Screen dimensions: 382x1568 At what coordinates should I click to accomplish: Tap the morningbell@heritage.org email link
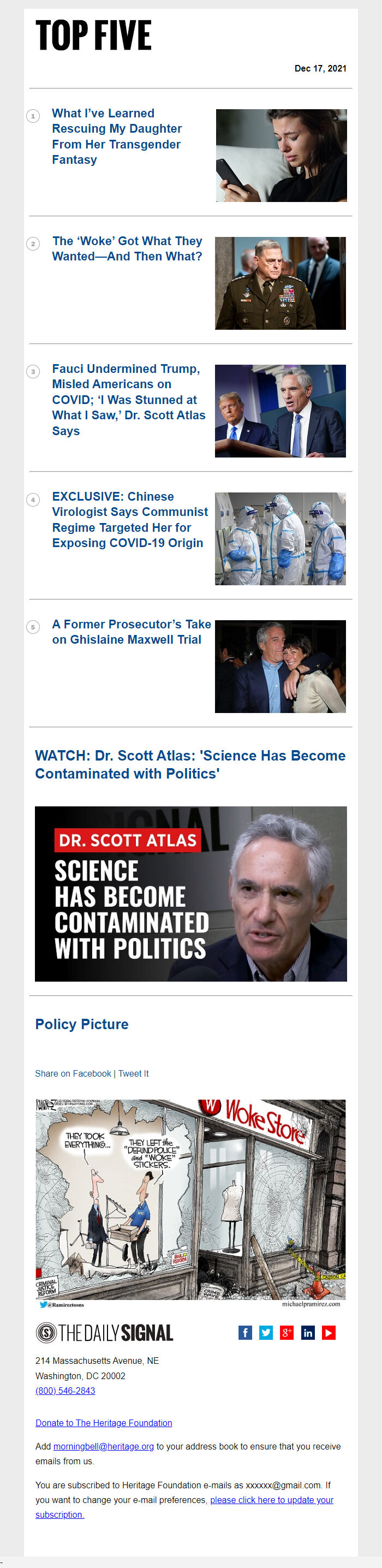coord(103,1446)
